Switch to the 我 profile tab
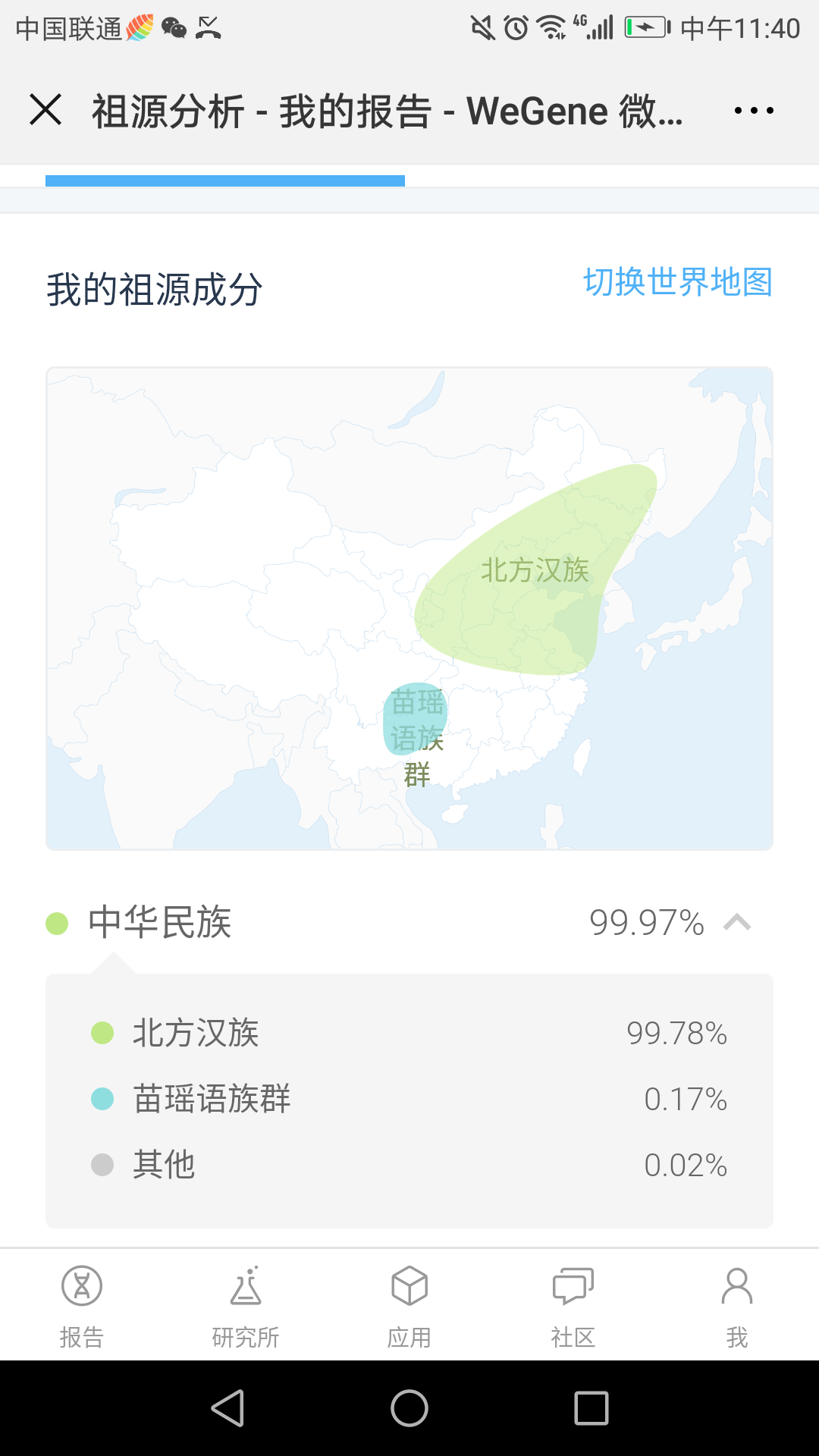 tap(737, 1306)
